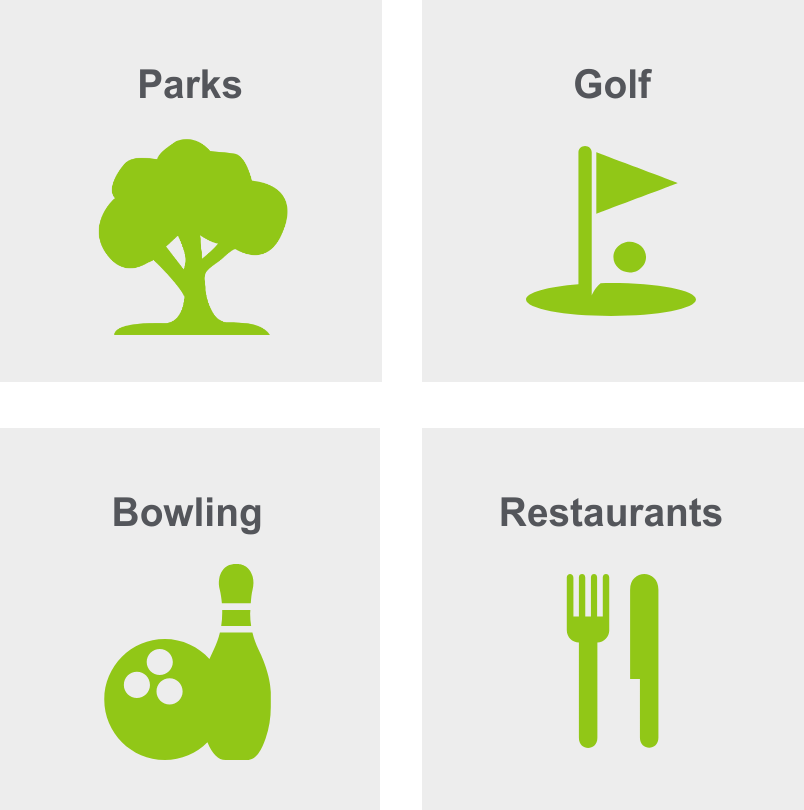Select the Bowling label

(187, 513)
